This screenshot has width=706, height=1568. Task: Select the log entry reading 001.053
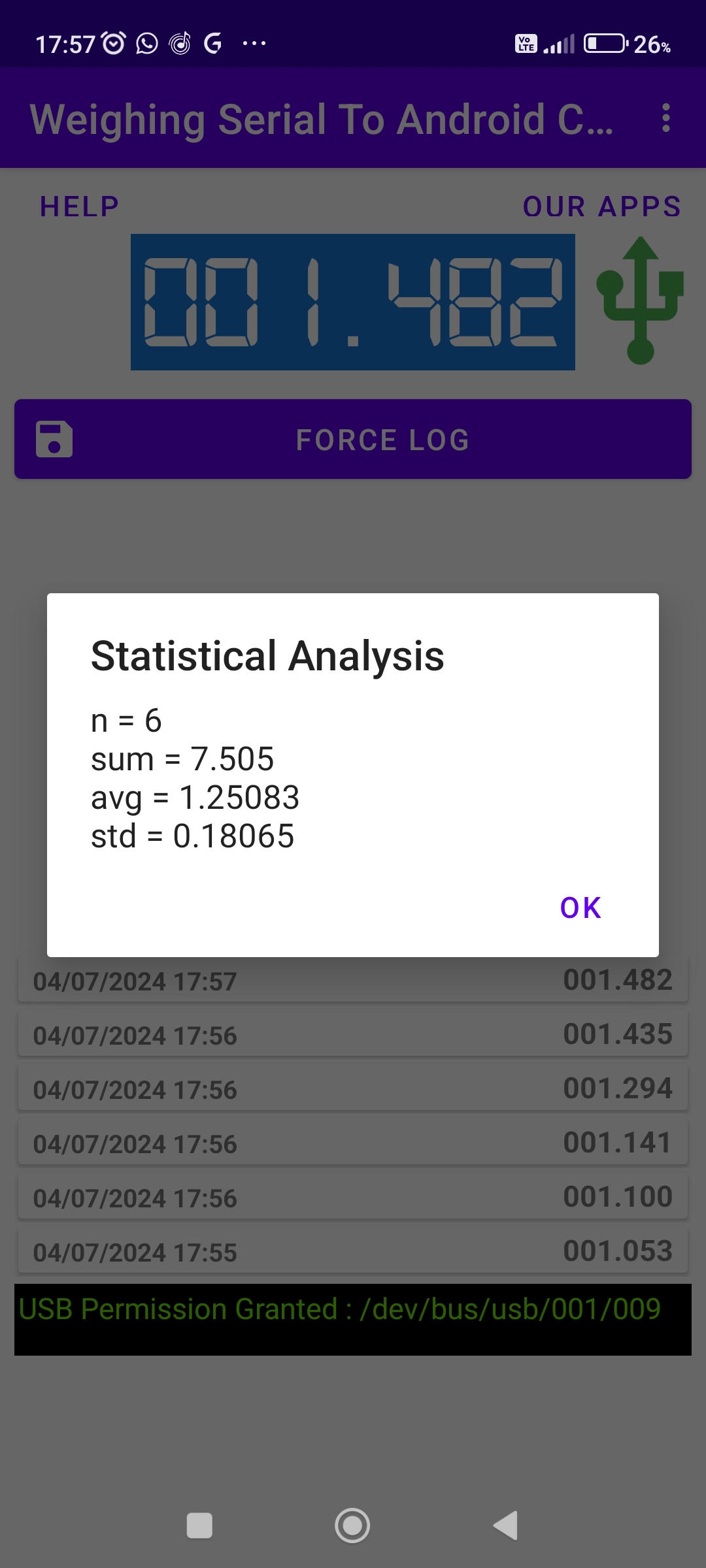[353, 1252]
